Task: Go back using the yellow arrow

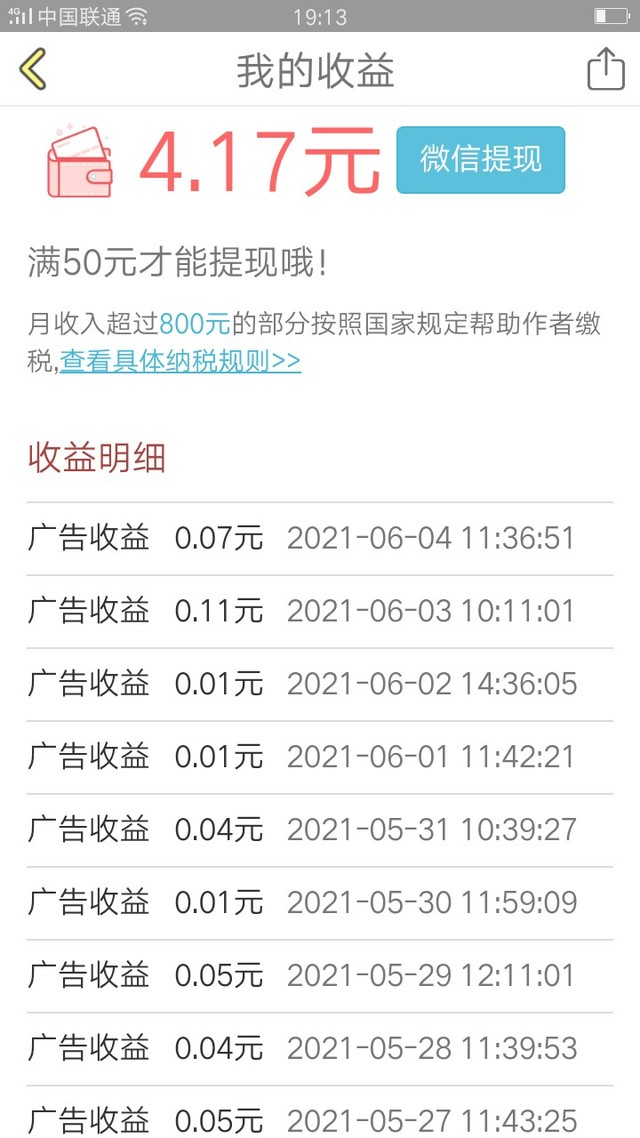Action: (33, 69)
